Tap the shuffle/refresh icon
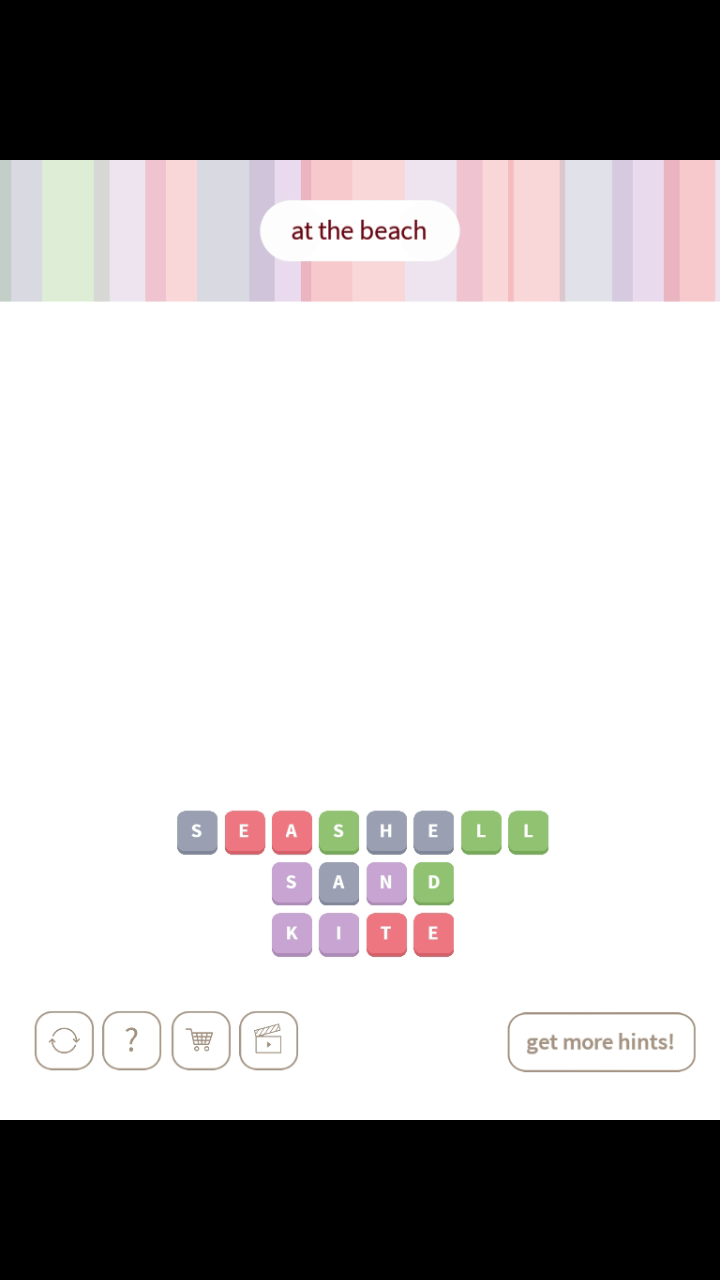Screen dimensions: 720x1280 point(64,1041)
